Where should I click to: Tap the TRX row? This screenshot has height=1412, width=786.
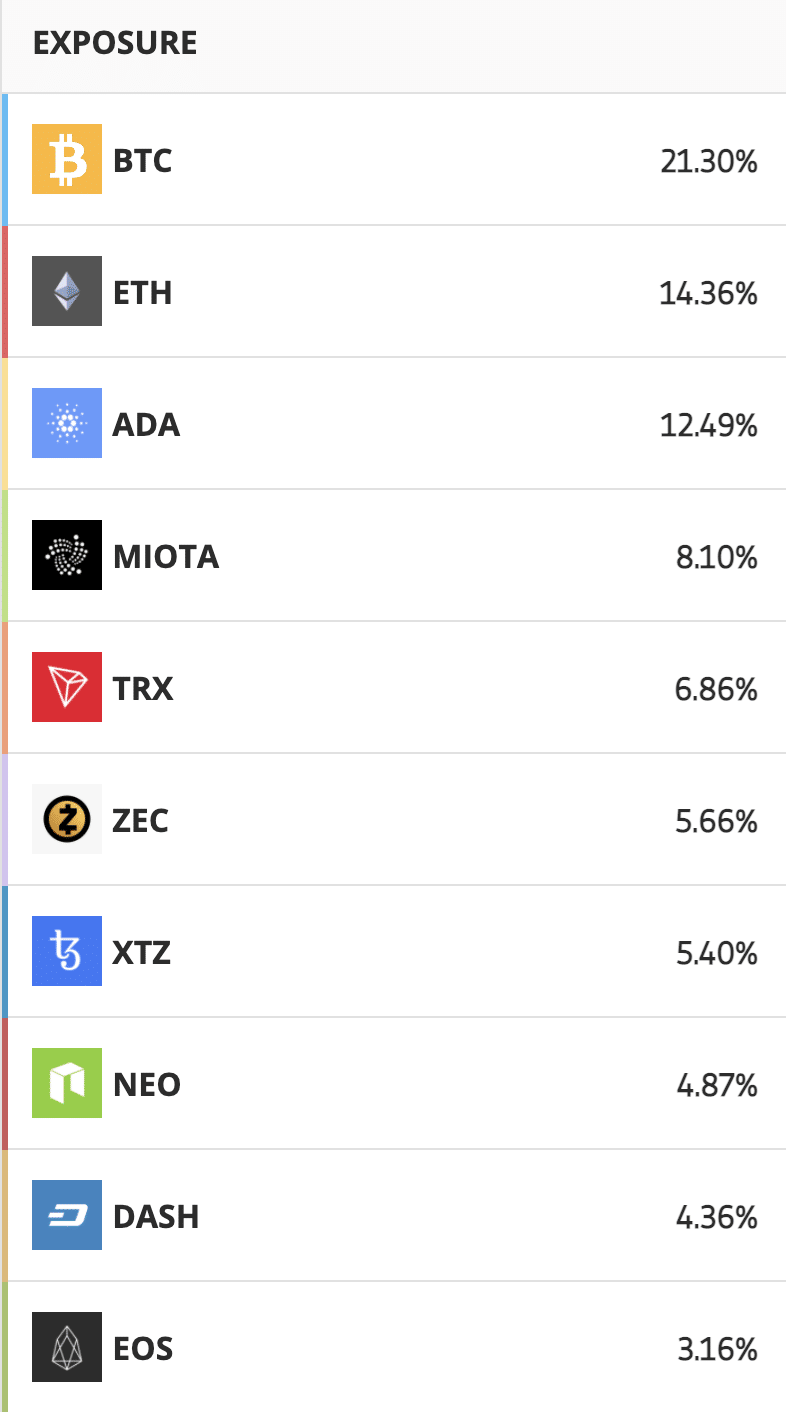(393, 687)
